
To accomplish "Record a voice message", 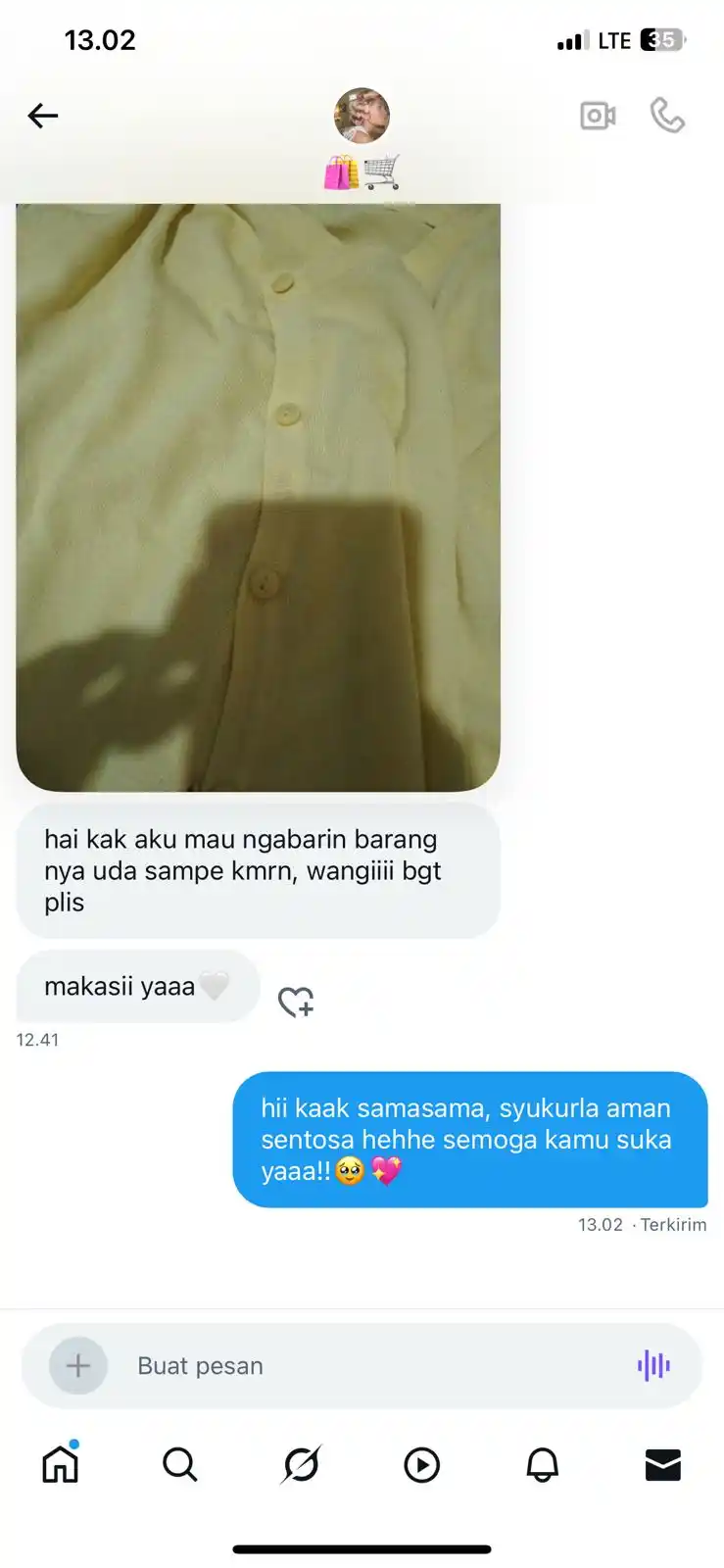I will [x=653, y=1365].
